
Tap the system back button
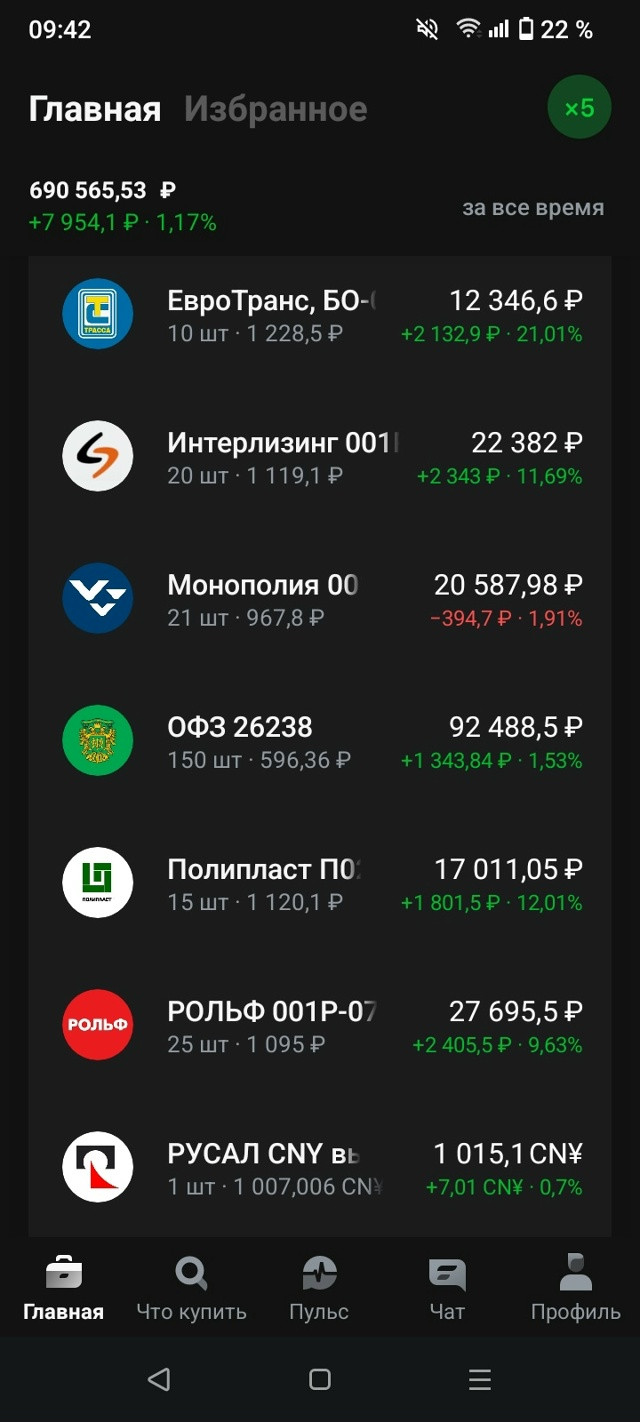coord(159,1380)
